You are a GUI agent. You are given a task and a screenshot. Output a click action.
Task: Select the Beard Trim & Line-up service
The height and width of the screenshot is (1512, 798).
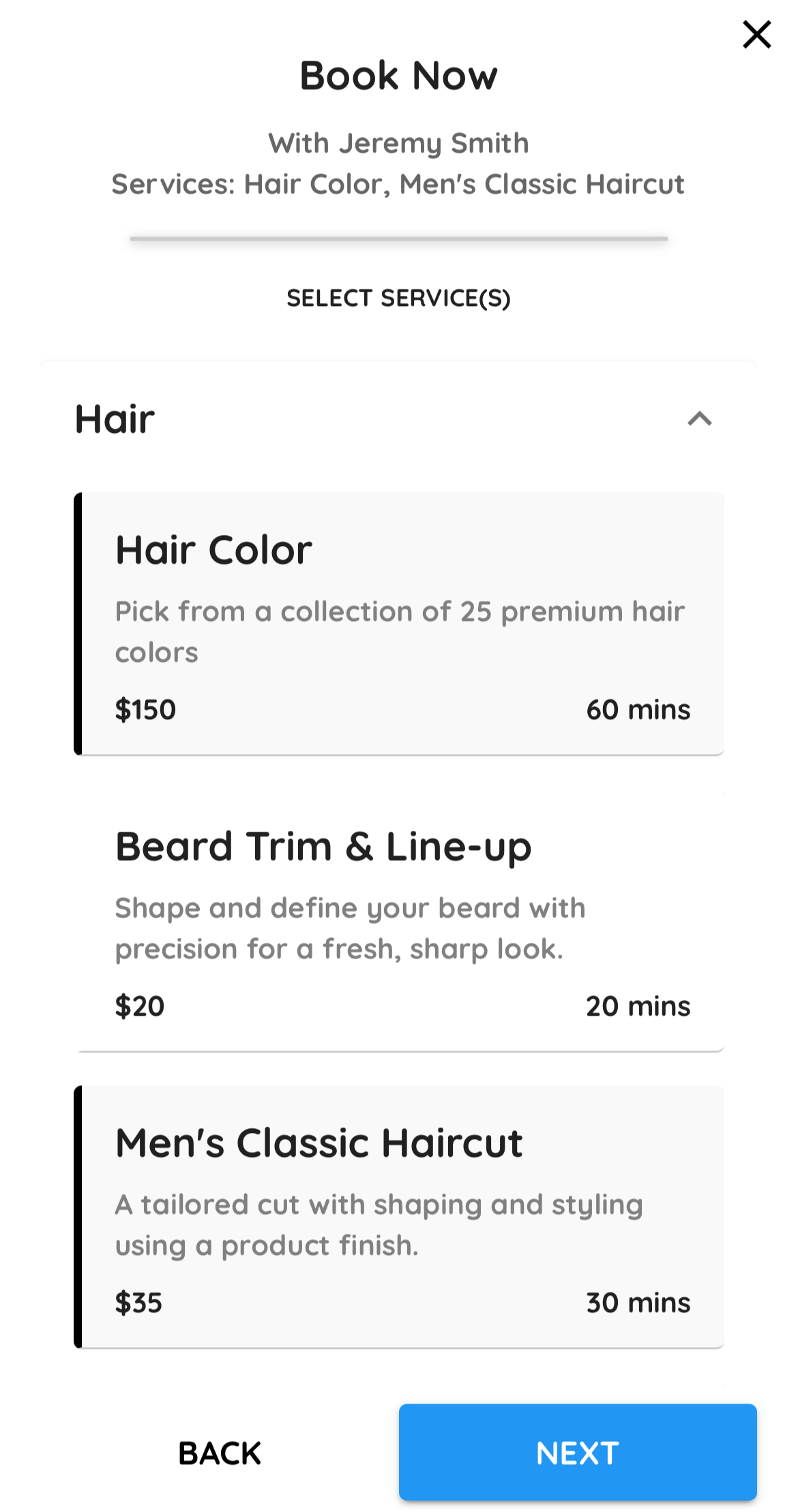(x=399, y=927)
